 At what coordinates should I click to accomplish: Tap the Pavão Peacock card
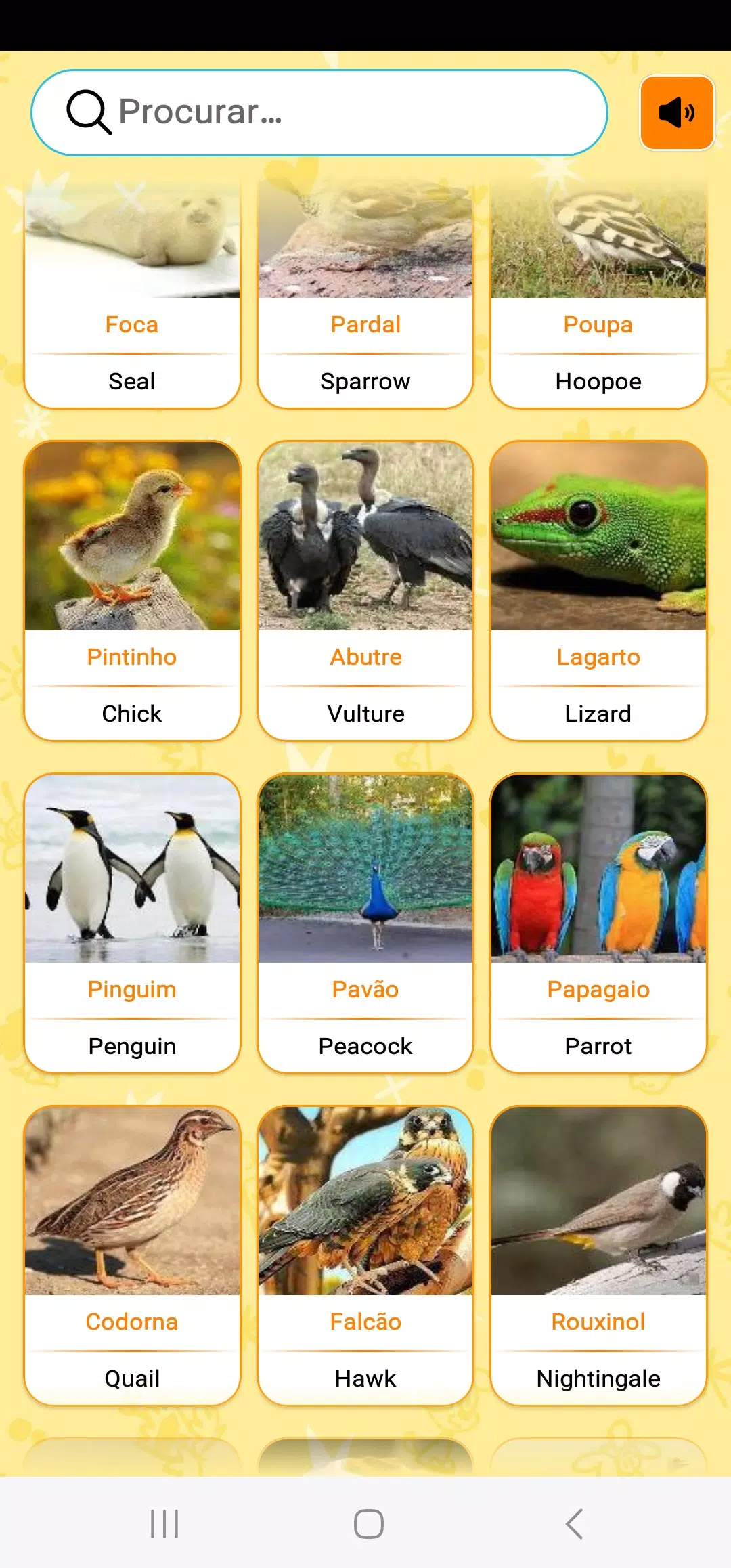pos(365,923)
